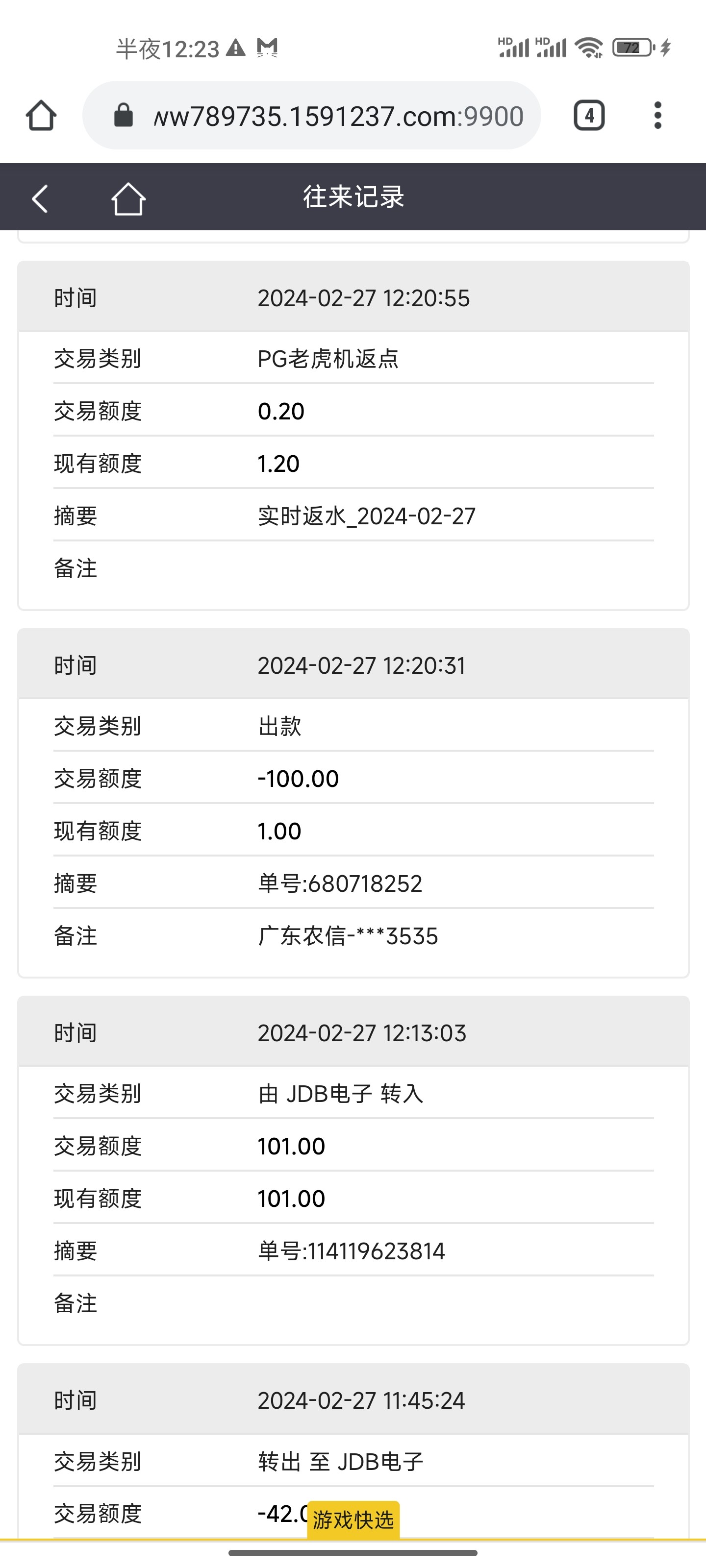Tap the browser home button
This screenshot has width=706, height=1568.
(41, 116)
